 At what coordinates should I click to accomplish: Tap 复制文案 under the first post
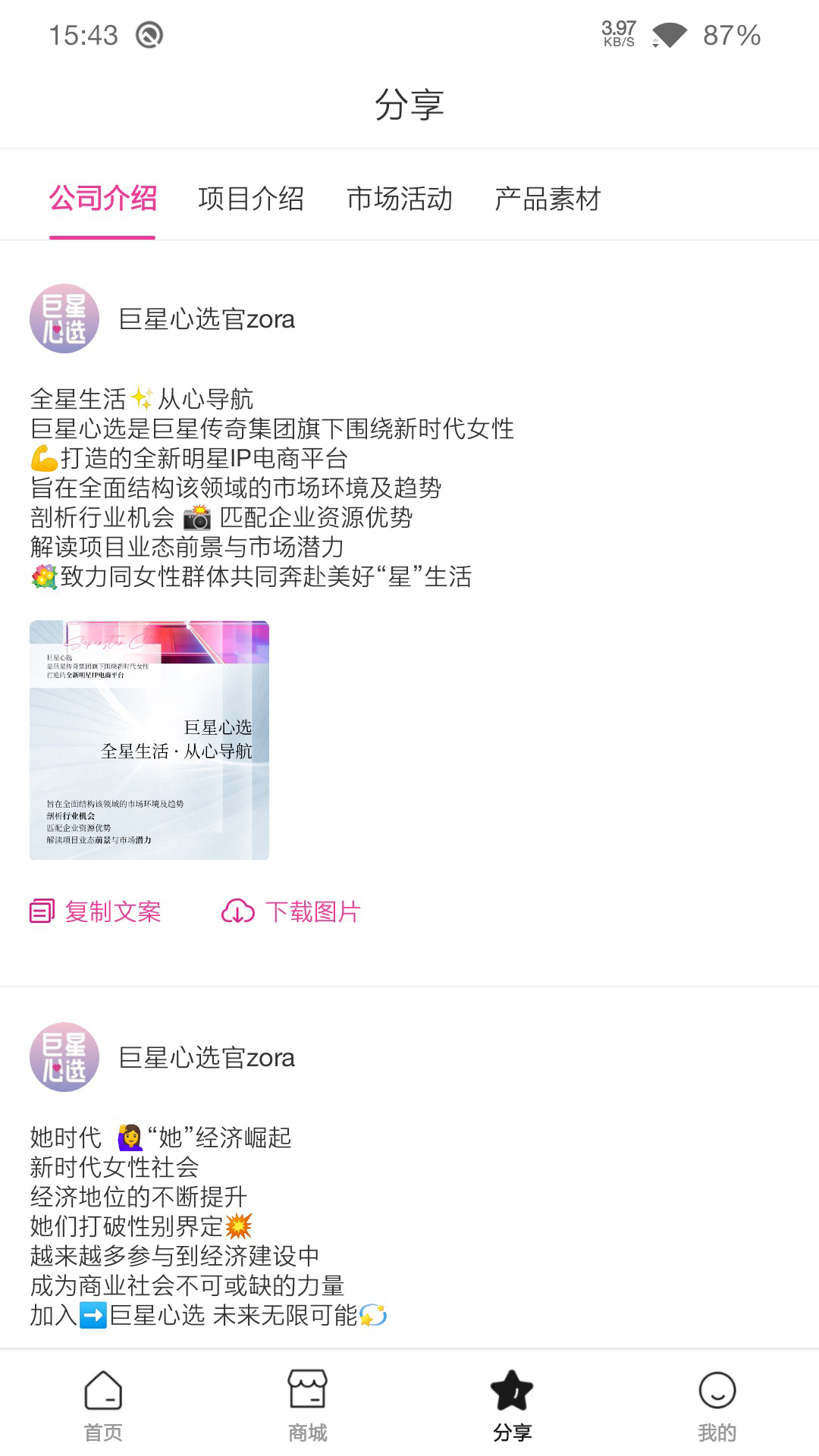(x=96, y=911)
